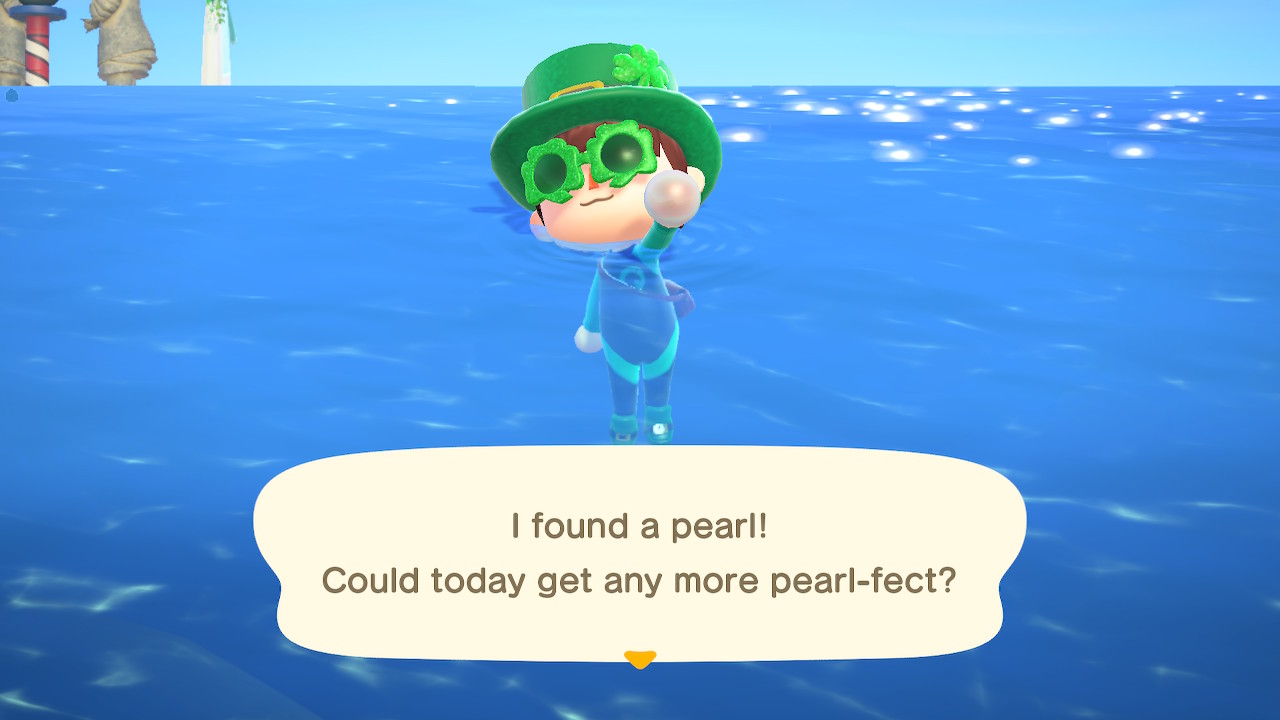Tap the orange arrow to continue the dialogue
The height and width of the screenshot is (720, 1280).
pyautogui.click(x=639, y=659)
